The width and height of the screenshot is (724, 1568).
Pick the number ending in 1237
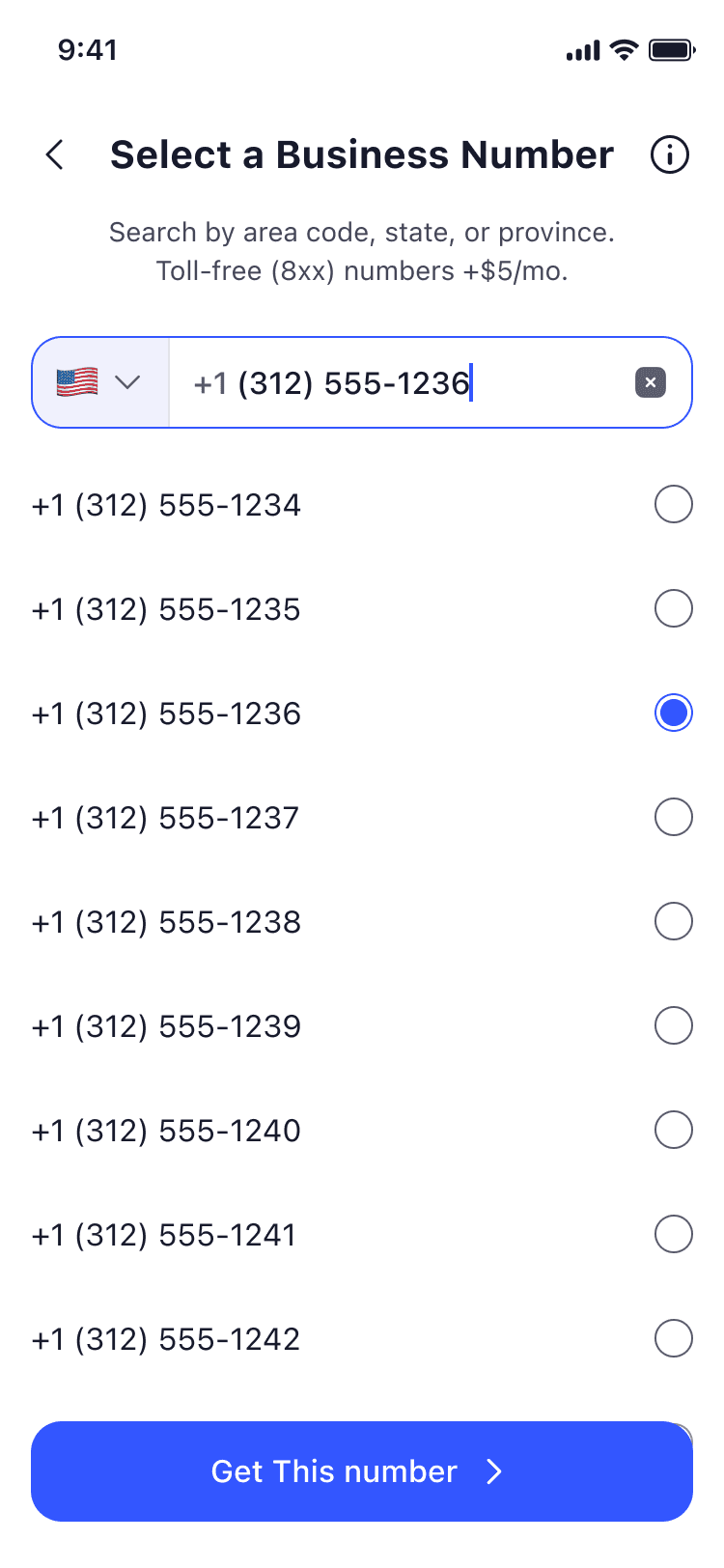click(673, 817)
